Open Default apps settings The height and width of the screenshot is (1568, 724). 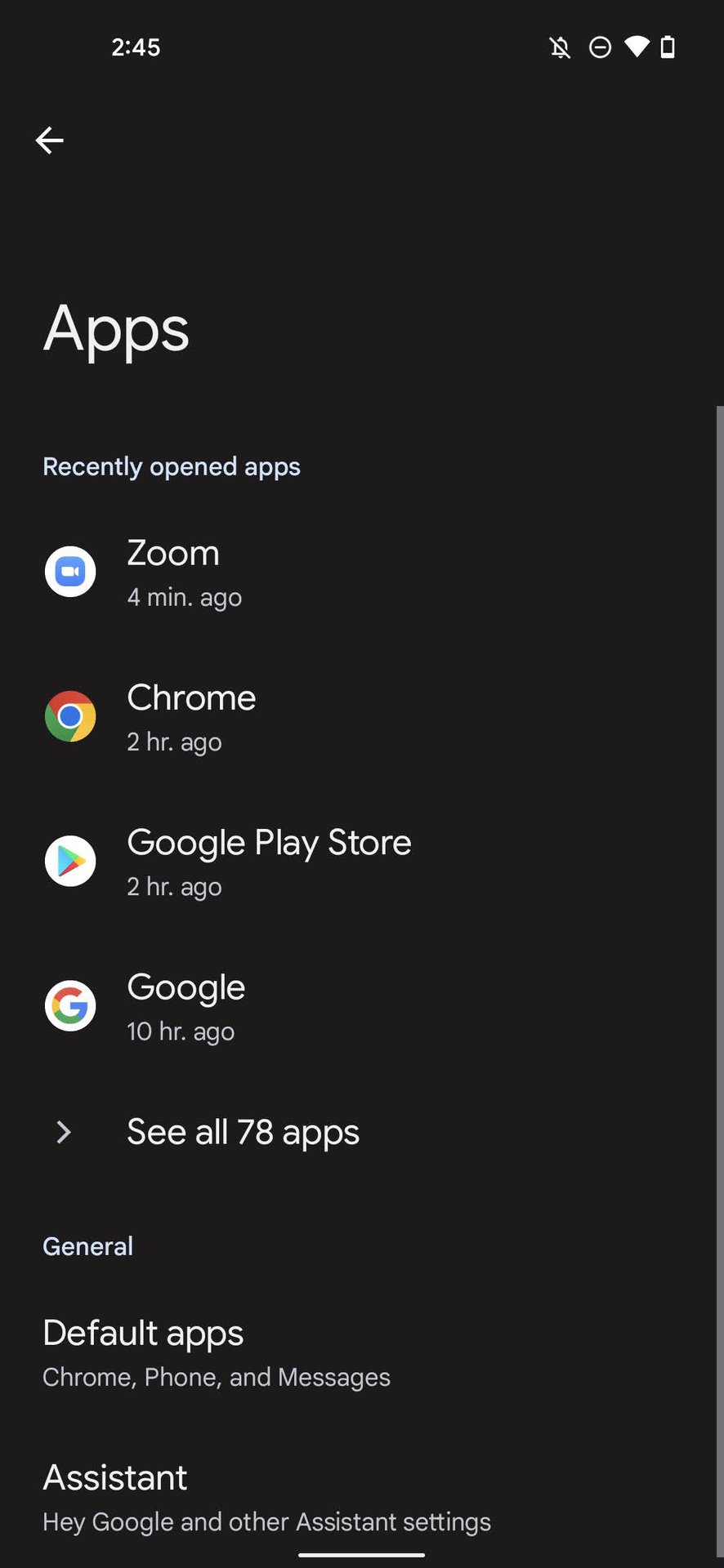point(143,1352)
